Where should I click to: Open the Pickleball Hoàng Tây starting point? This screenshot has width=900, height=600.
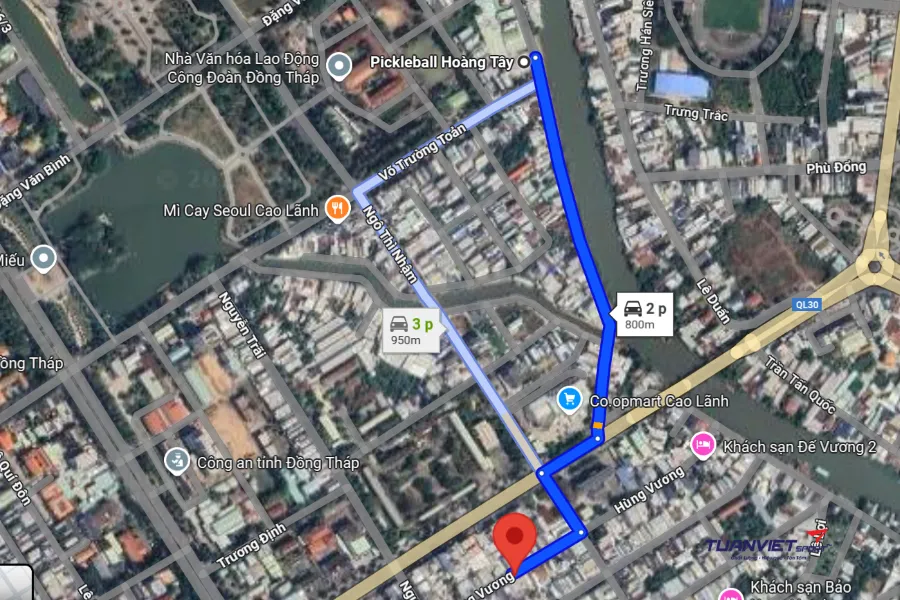[x=523, y=61]
